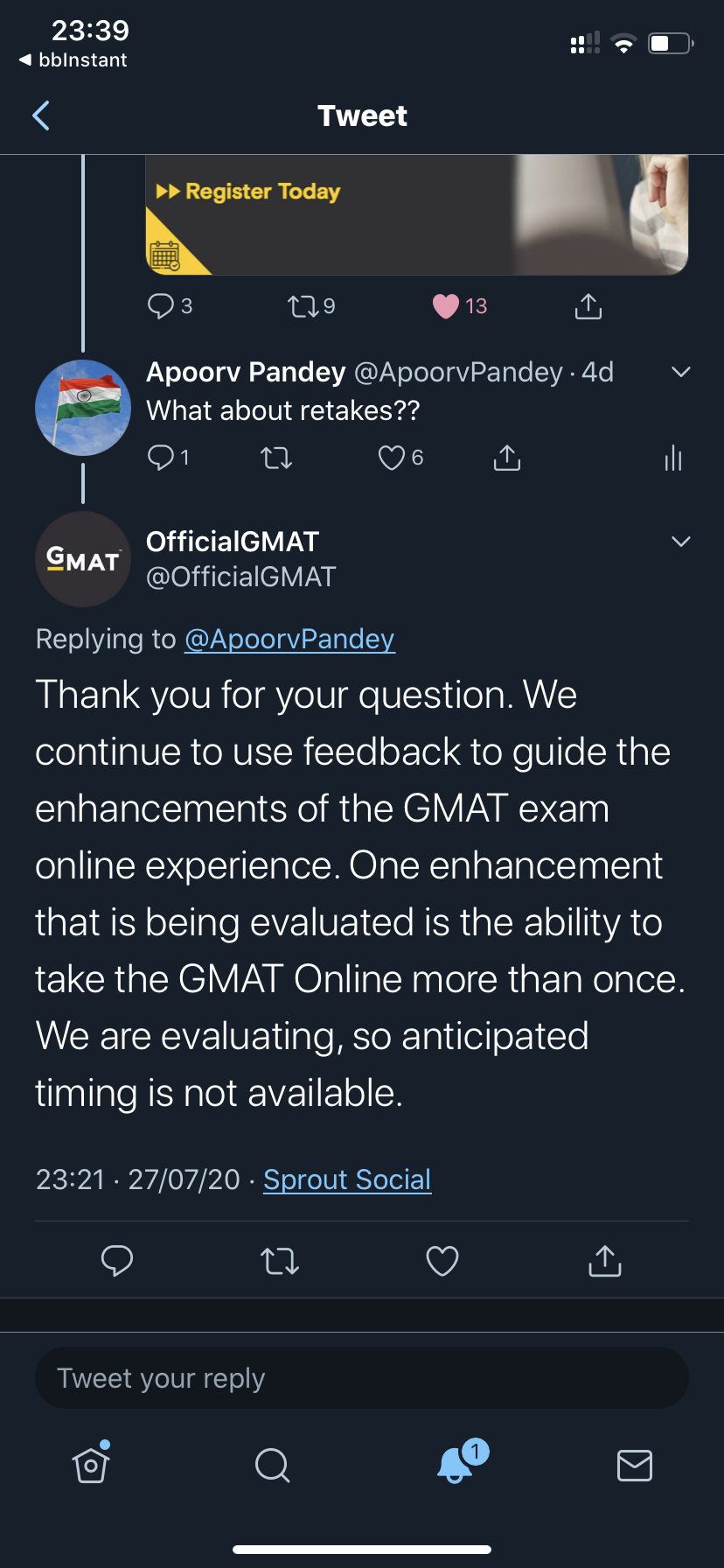Open the @ApoorvPandey mention link
Viewport: 724px width, 1568px height.
tap(289, 640)
